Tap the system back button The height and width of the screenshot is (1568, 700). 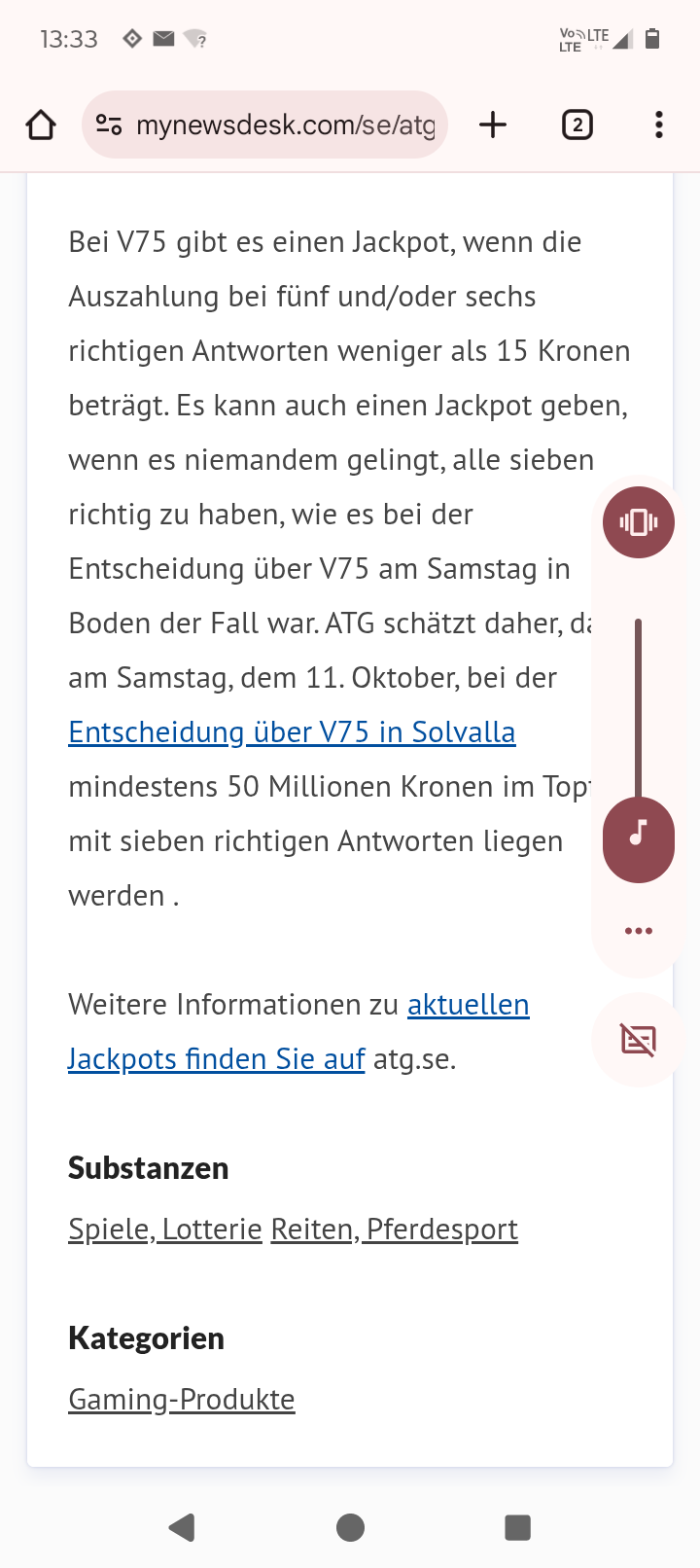182,1527
